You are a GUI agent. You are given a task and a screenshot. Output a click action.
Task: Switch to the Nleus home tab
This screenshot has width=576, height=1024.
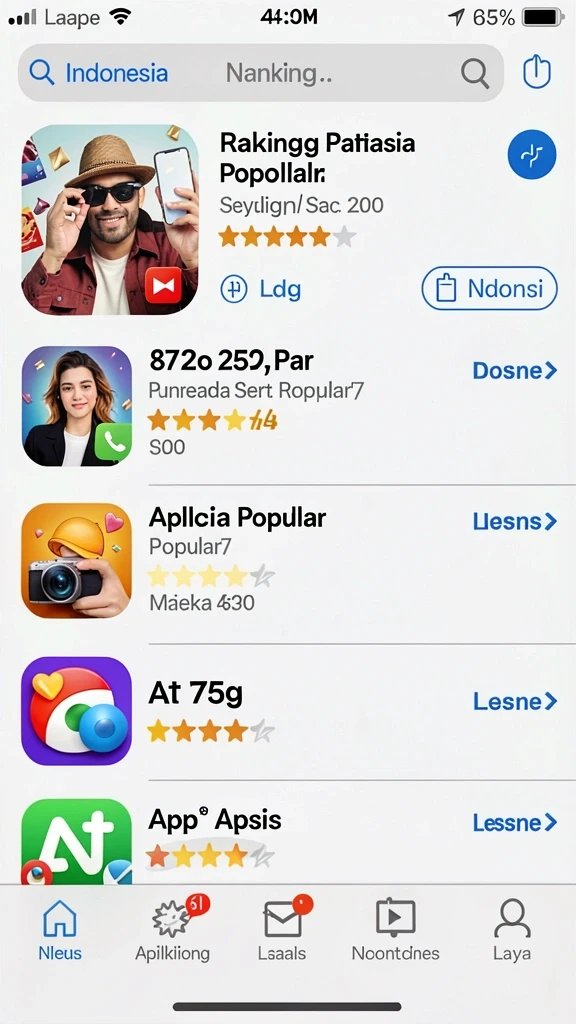[59, 930]
